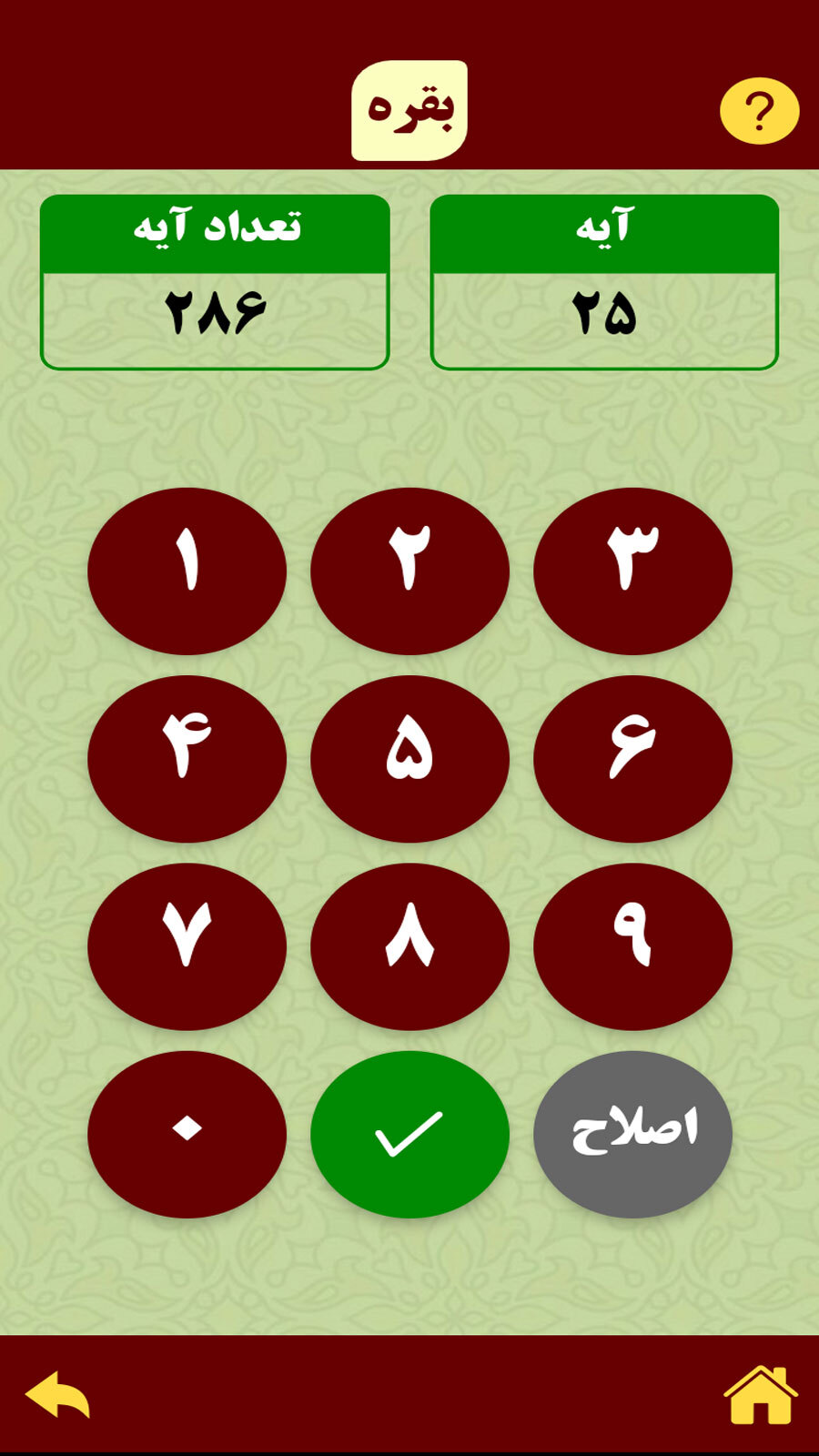Tap the اصلاح correction button
This screenshot has width=819, height=1456.
[632, 1134]
